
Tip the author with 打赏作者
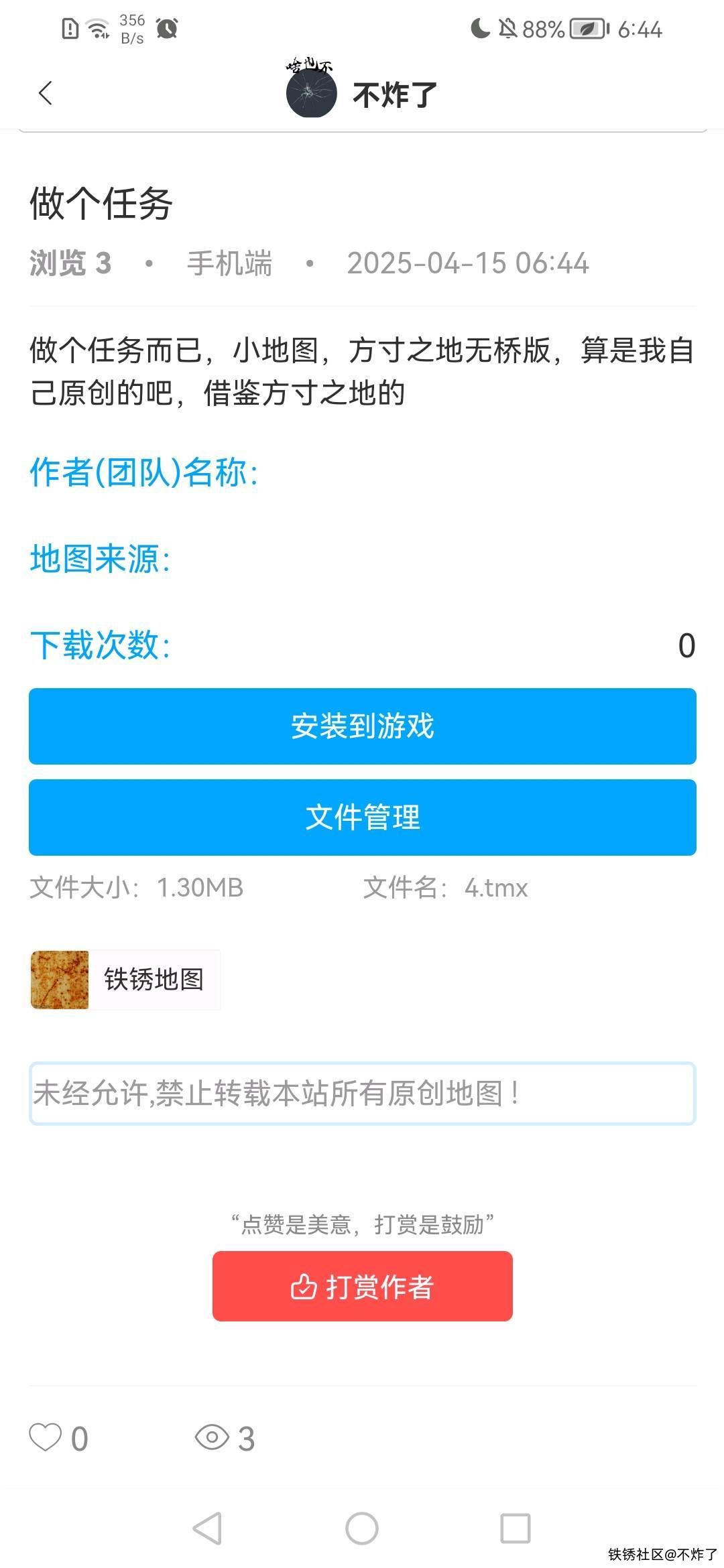coord(362,1287)
